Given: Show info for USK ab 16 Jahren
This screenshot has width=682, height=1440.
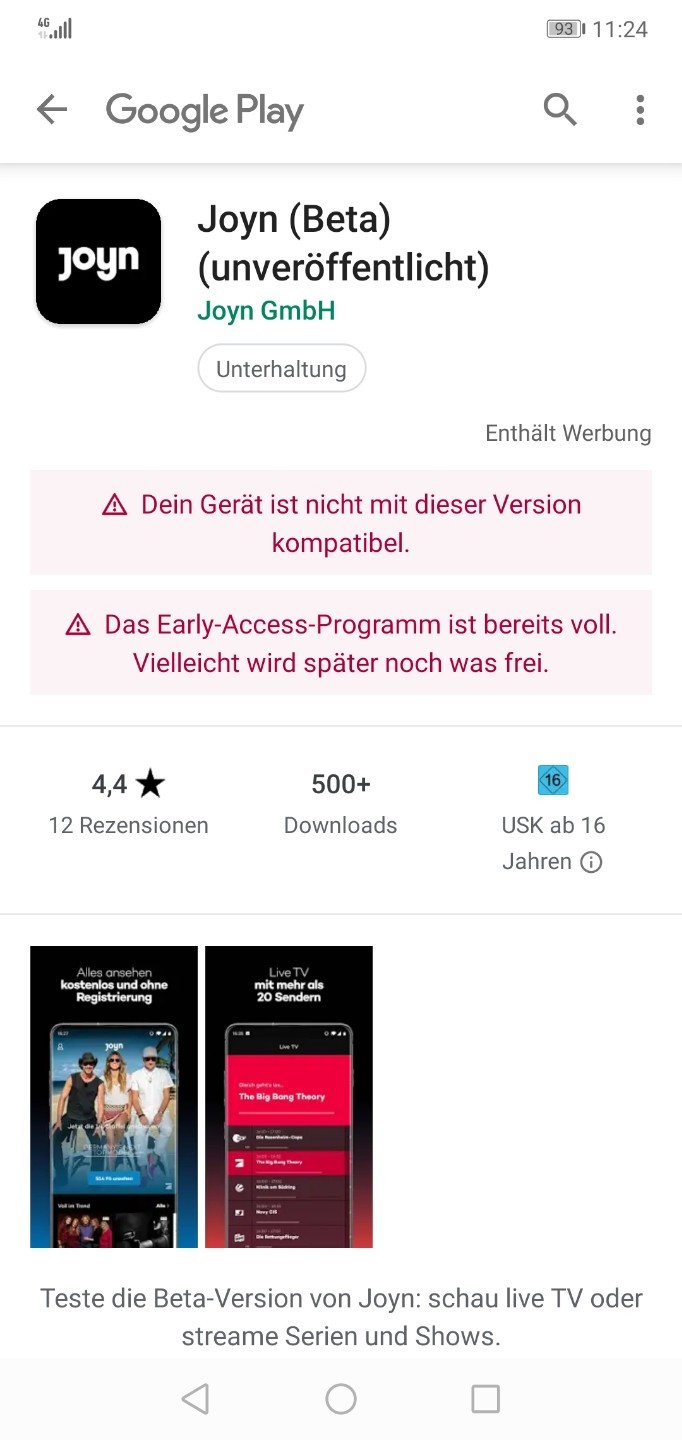Looking at the screenshot, I should (592, 862).
